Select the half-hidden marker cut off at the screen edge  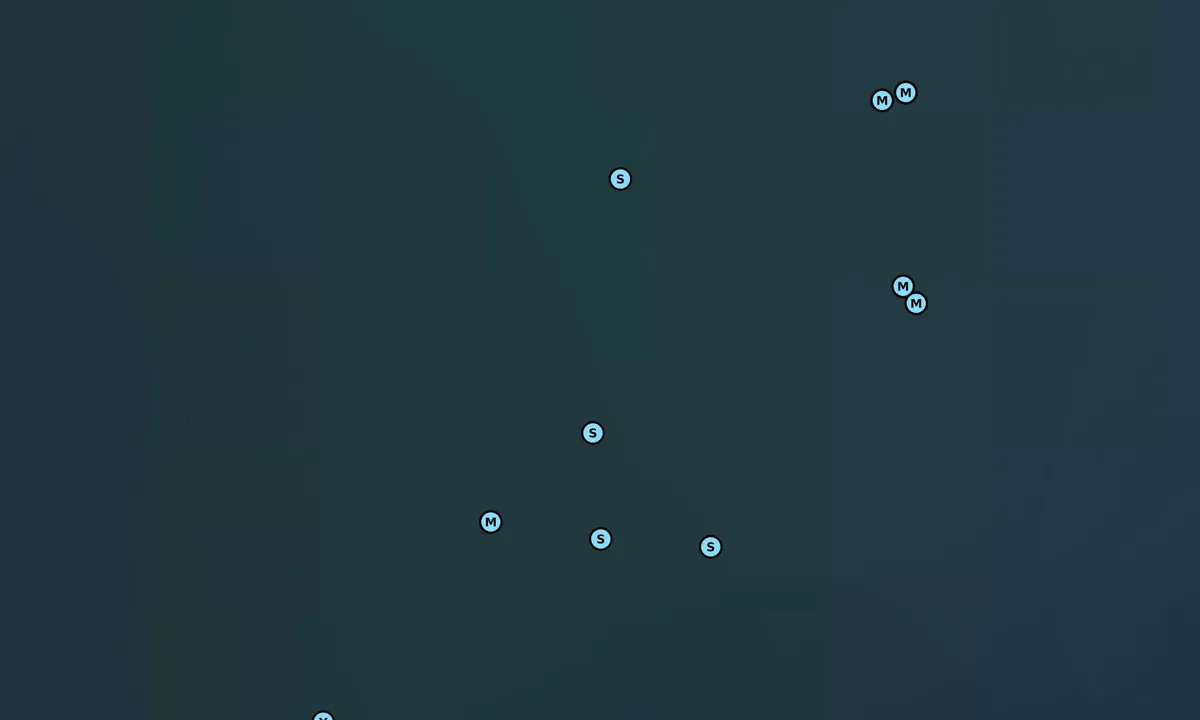pos(323,717)
